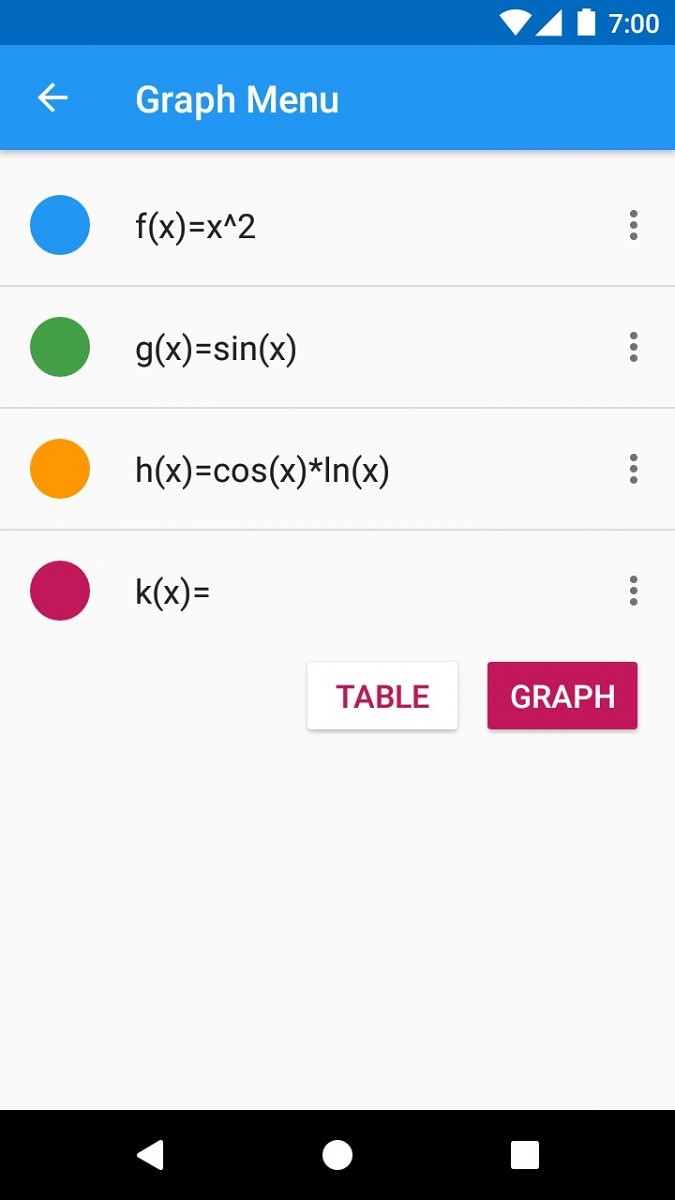
Task: Tap the blue color circle for f(x)
Action: [x=60, y=225]
